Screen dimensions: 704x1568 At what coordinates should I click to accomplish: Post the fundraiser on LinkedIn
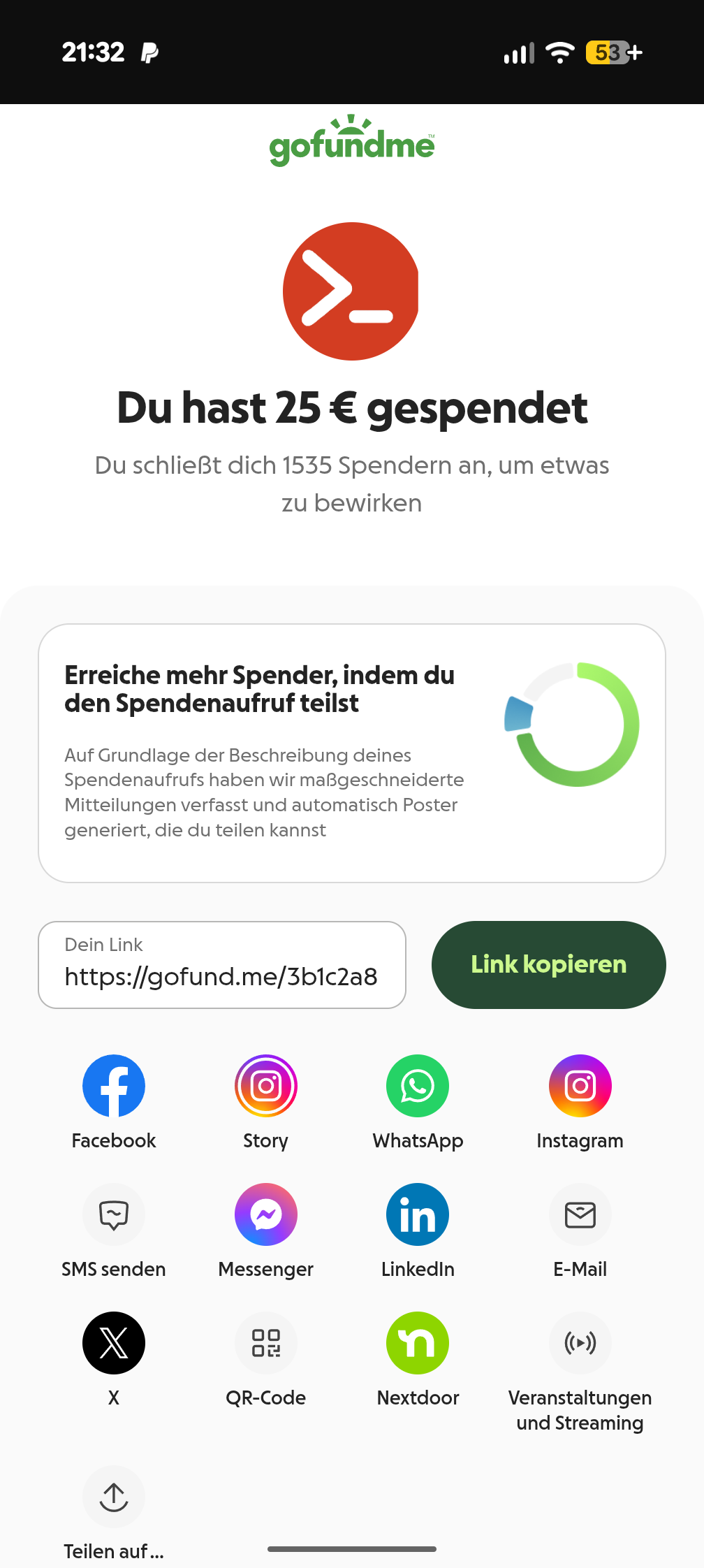(x=418, y=1214)
